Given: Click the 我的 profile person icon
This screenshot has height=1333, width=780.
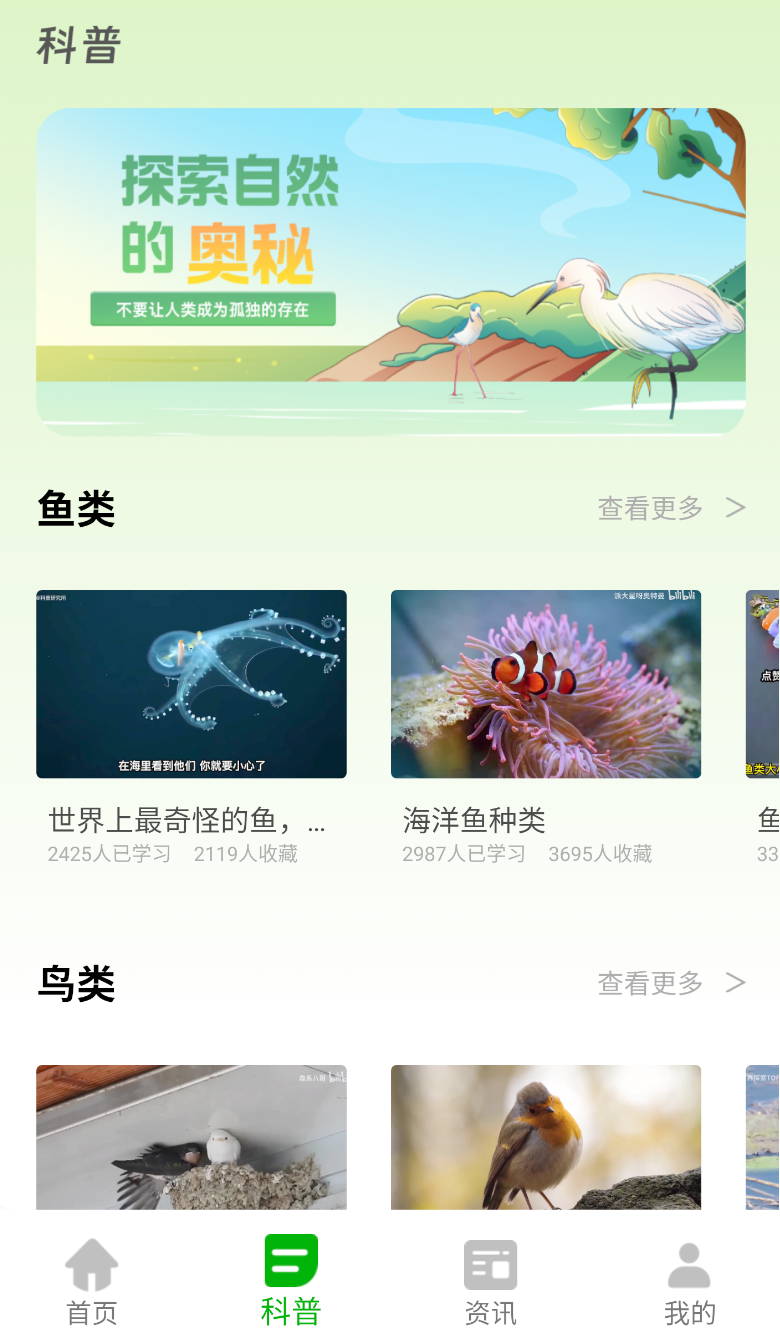Looking at the screenshot, I should pyautogui.click(x=687, y=1264).
